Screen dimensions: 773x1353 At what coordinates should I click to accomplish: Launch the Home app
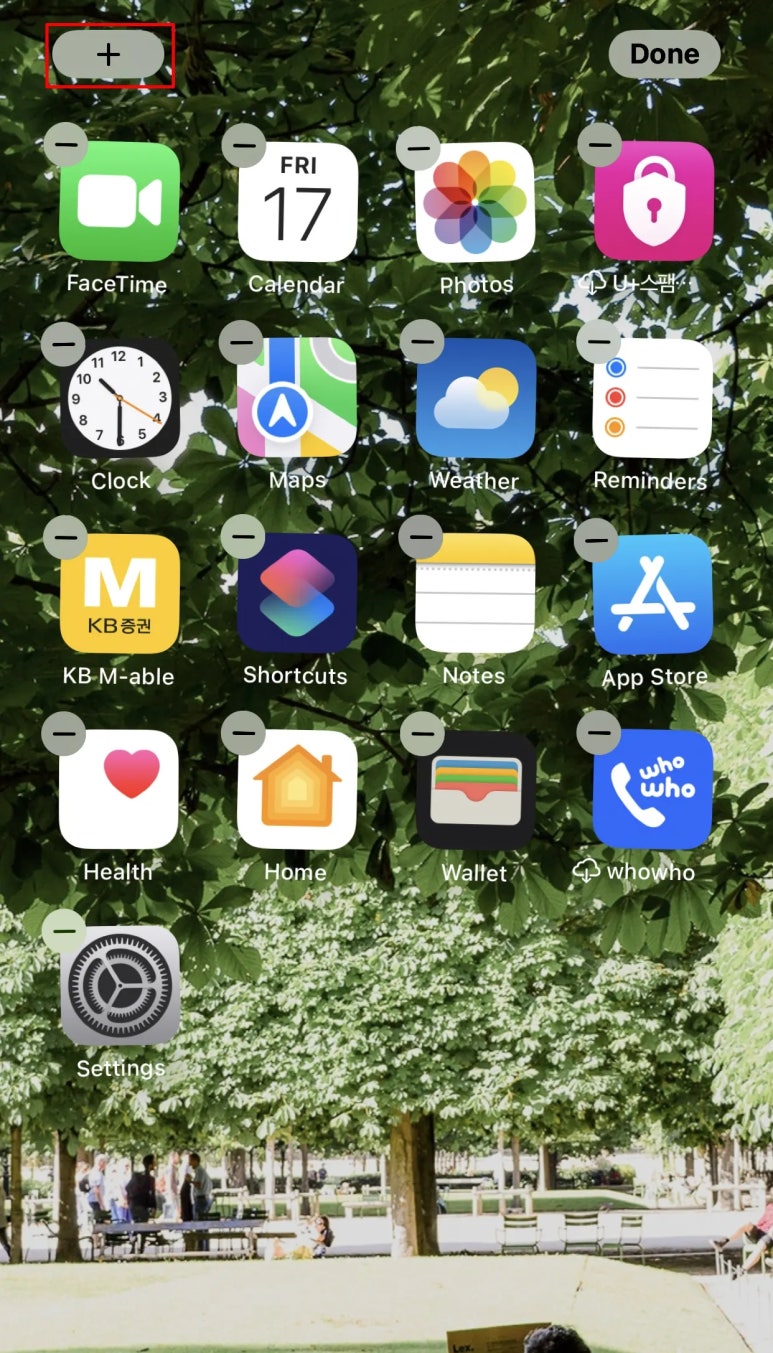[297, 789]
